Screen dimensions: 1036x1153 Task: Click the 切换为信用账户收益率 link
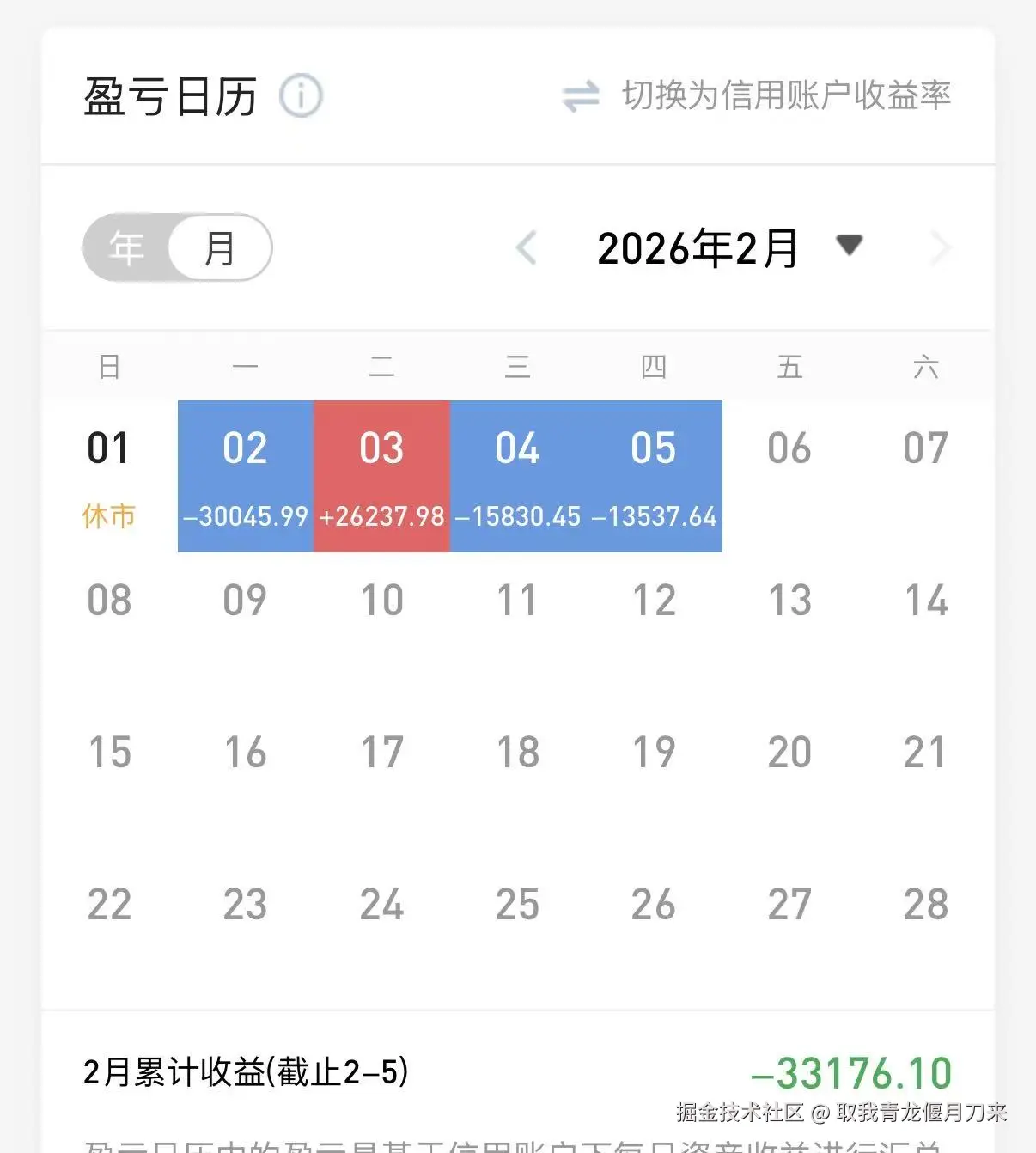click(x=786, y=96)
